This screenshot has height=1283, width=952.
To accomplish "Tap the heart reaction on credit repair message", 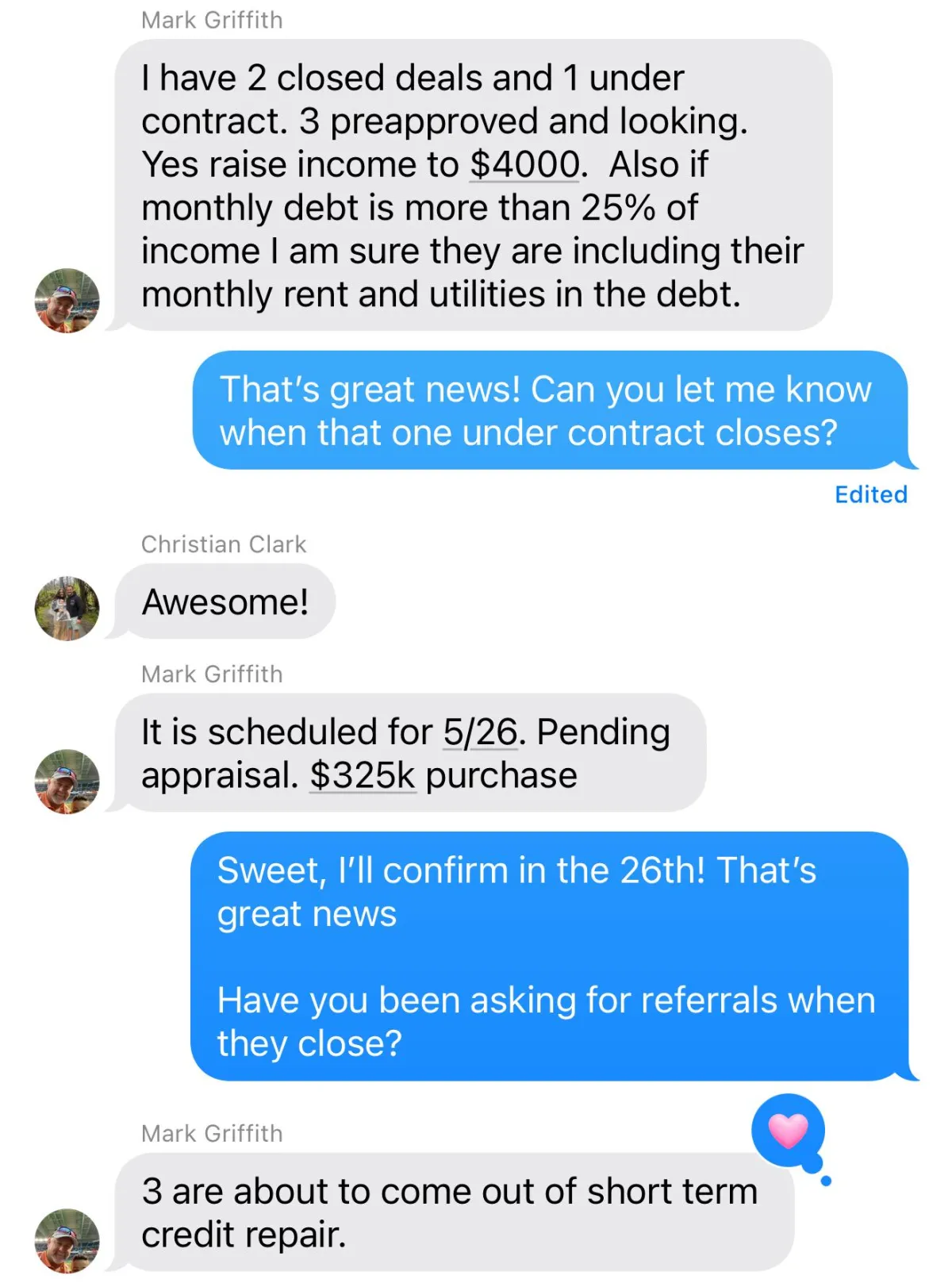I will [788, 1131].
